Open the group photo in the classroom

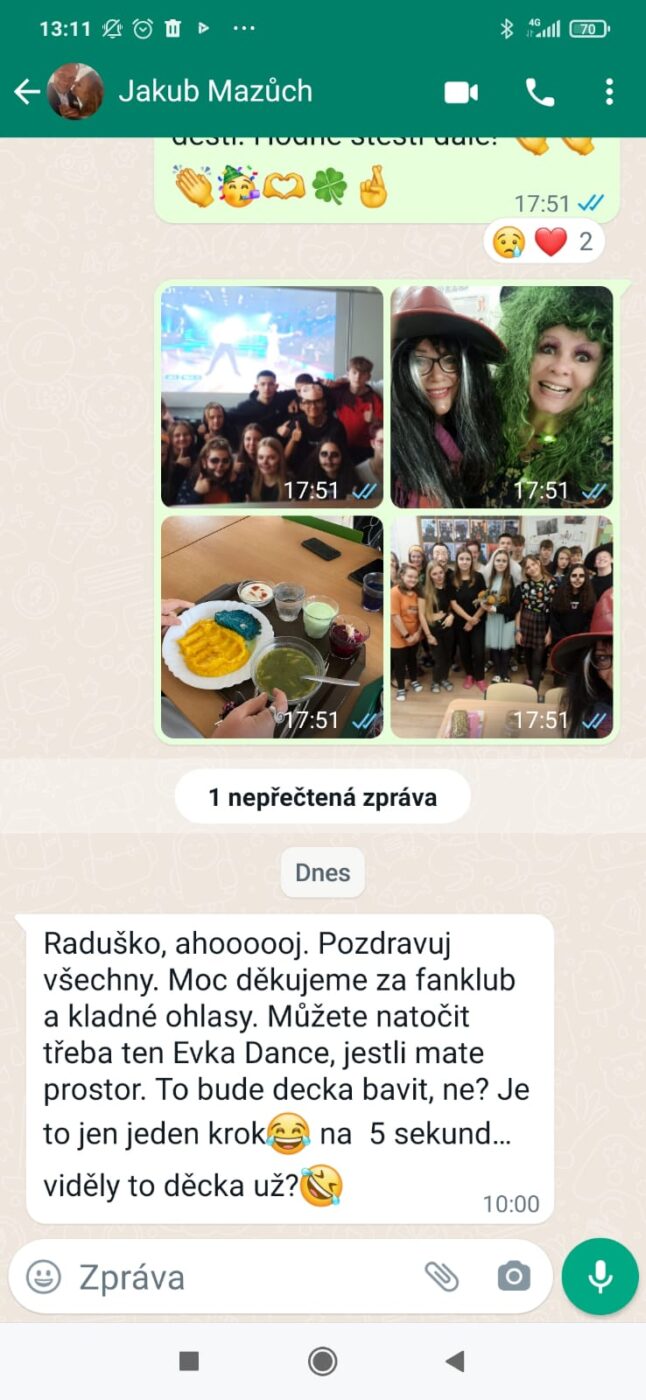tap(502, 627)
